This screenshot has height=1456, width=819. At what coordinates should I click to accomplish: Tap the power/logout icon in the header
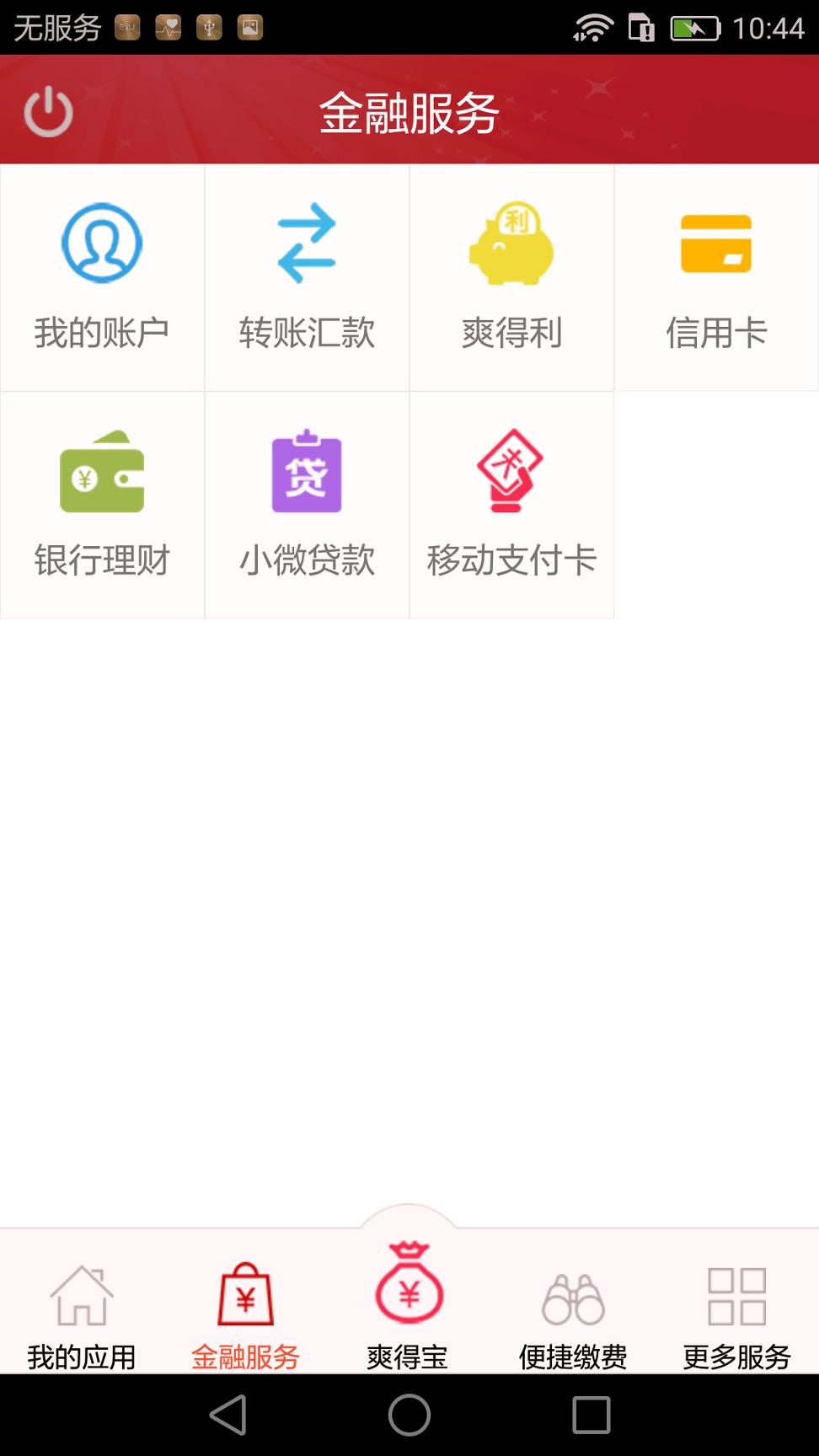click(49, 111)
